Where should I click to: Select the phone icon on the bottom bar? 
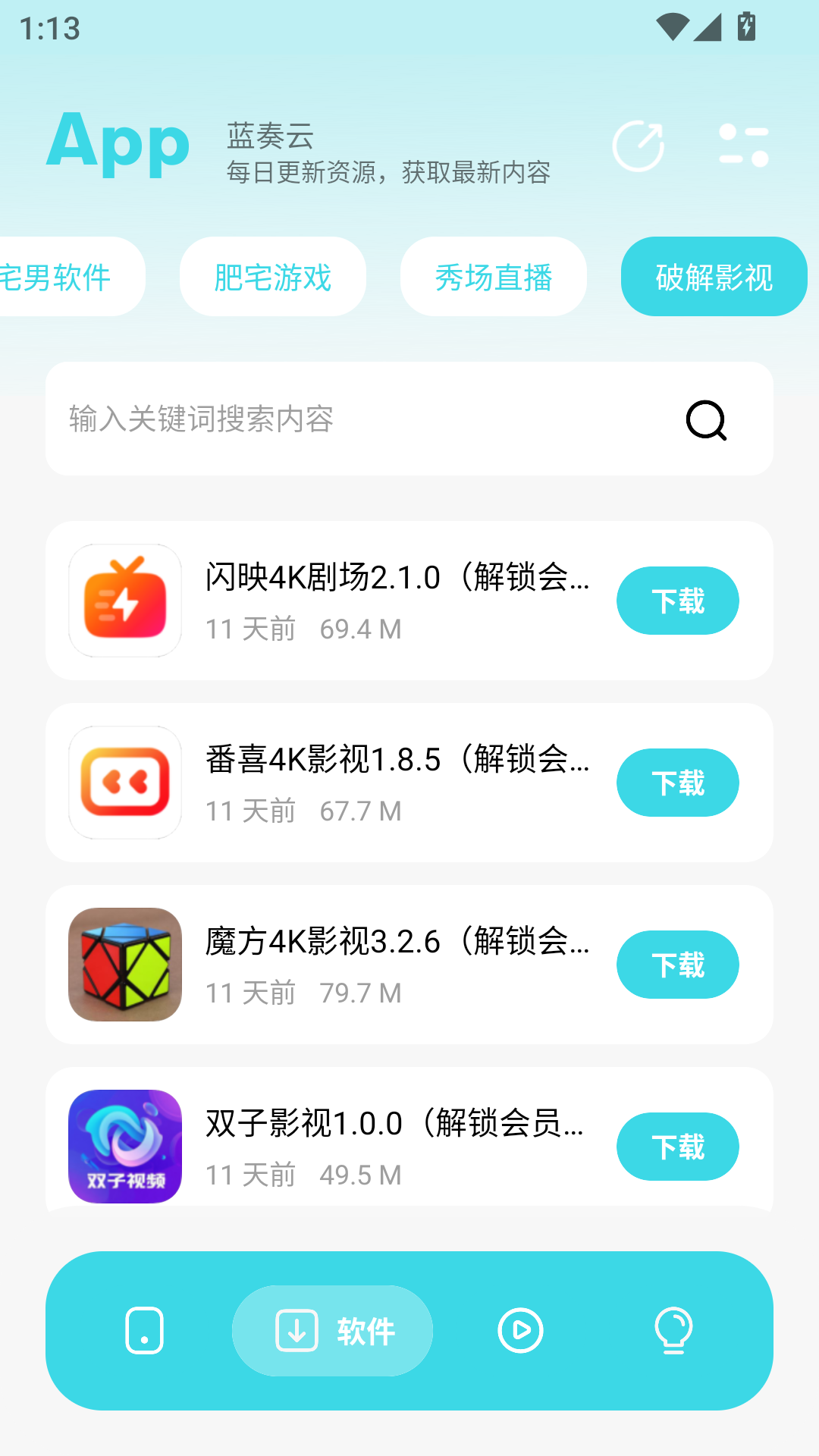[x=143, y=1331]
